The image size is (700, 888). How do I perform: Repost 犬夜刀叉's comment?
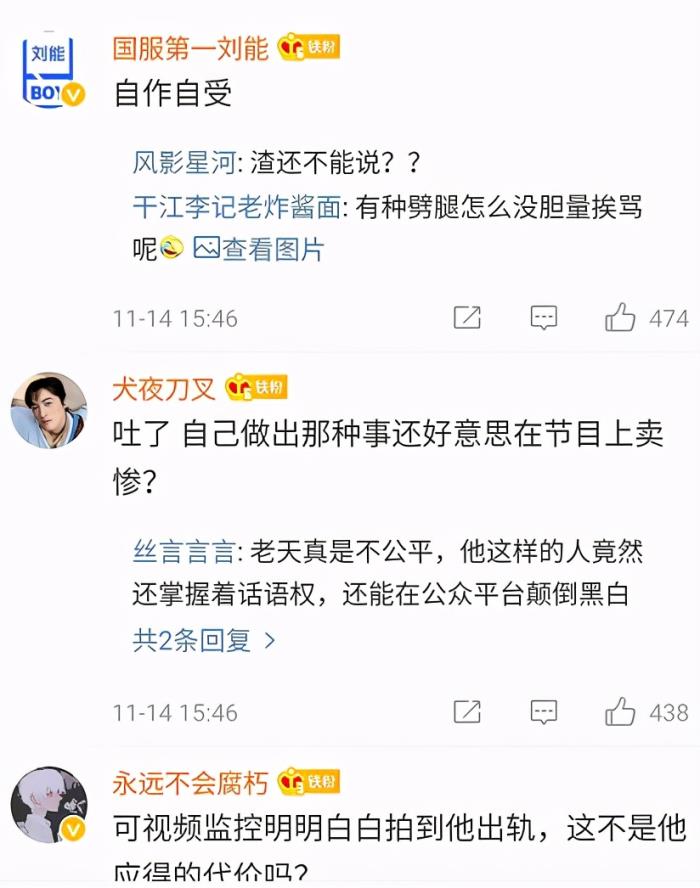click(x=467, y=712)
